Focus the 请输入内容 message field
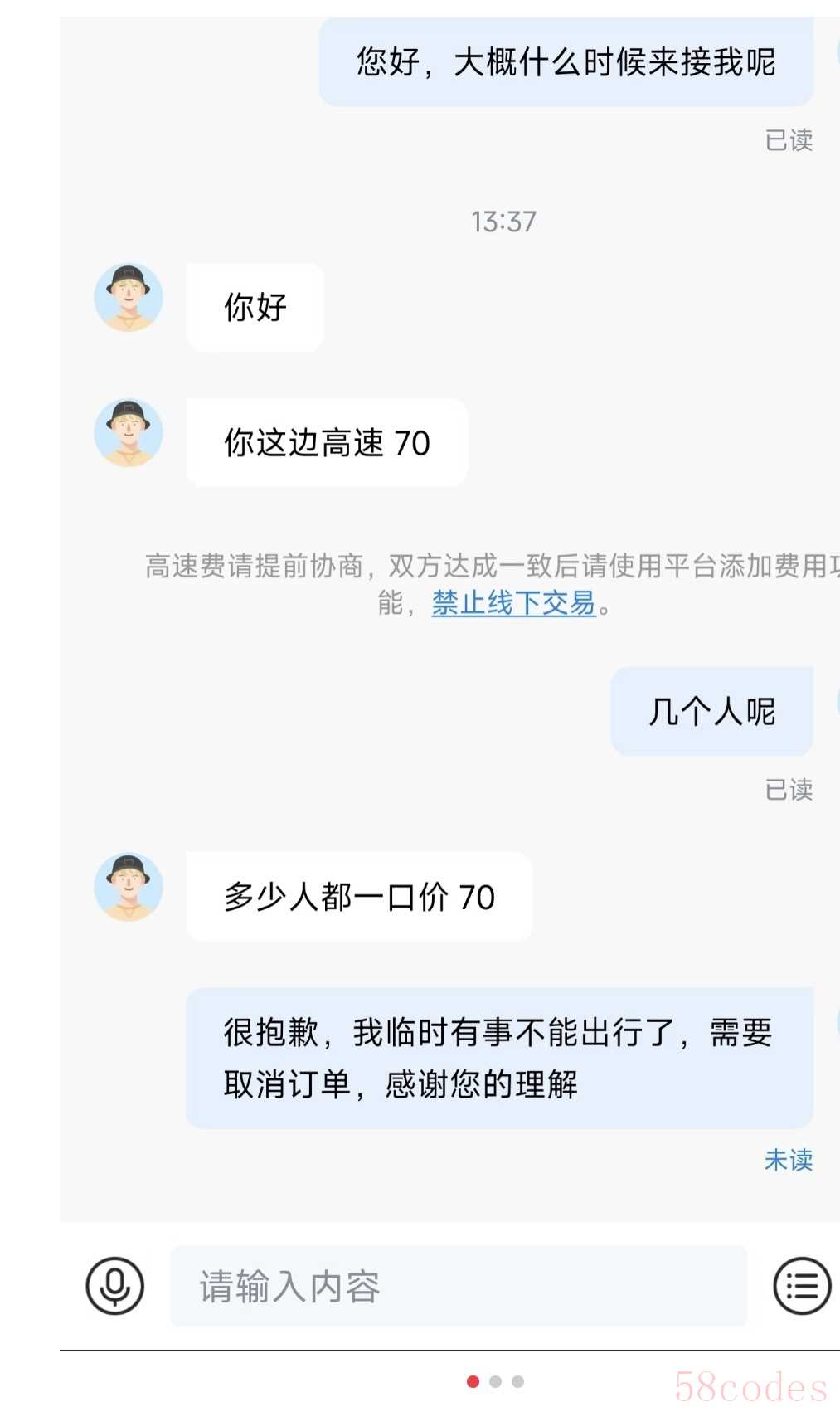840x1412 pixels. click(458, 1287)
